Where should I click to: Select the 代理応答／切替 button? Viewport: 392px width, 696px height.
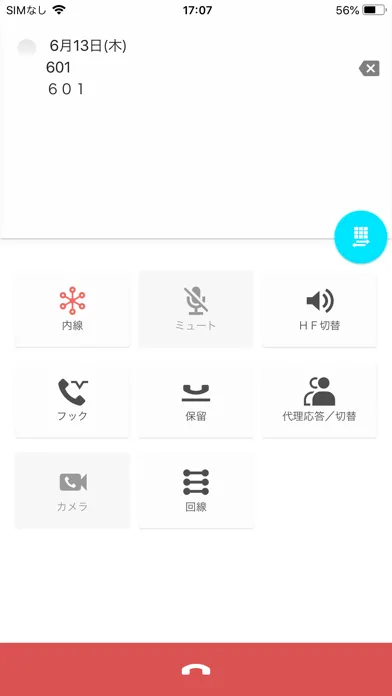pos(320,400)
